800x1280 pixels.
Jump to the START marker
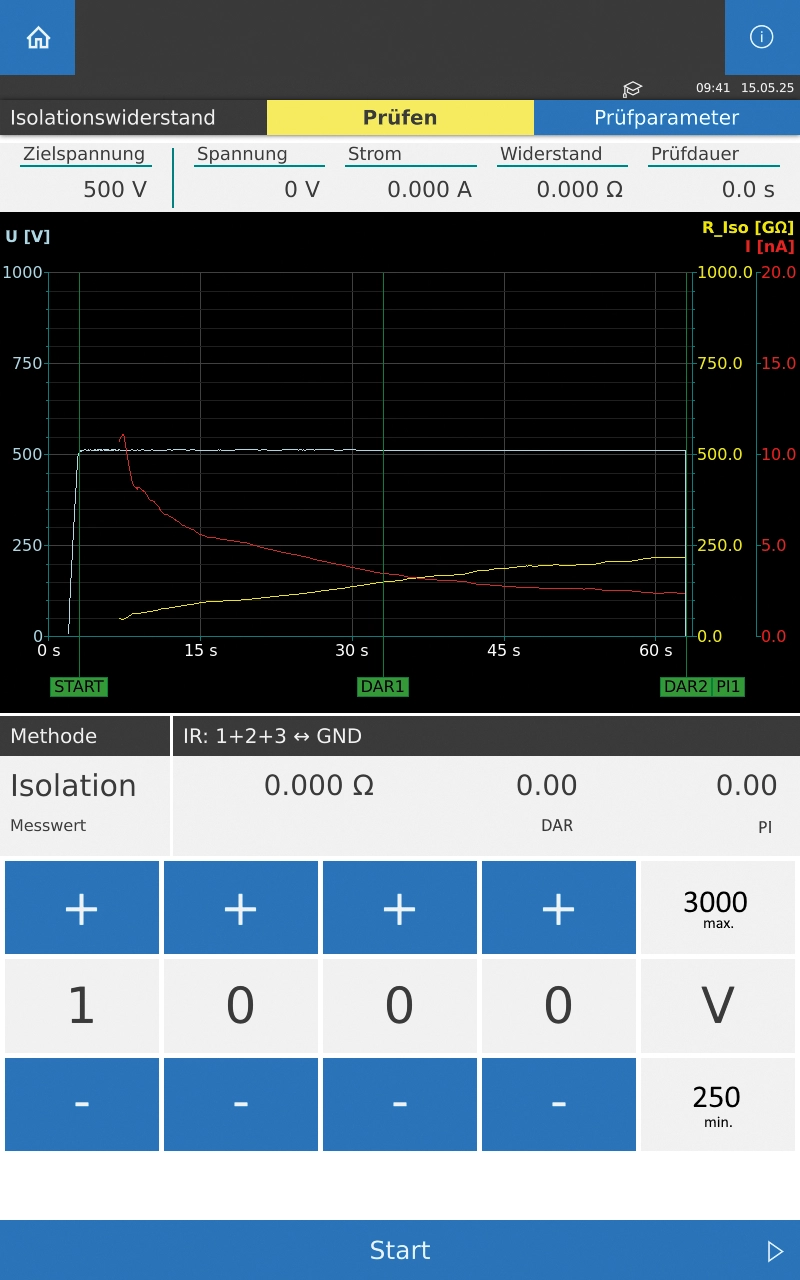pyautogui.click(x=79, y=687)
